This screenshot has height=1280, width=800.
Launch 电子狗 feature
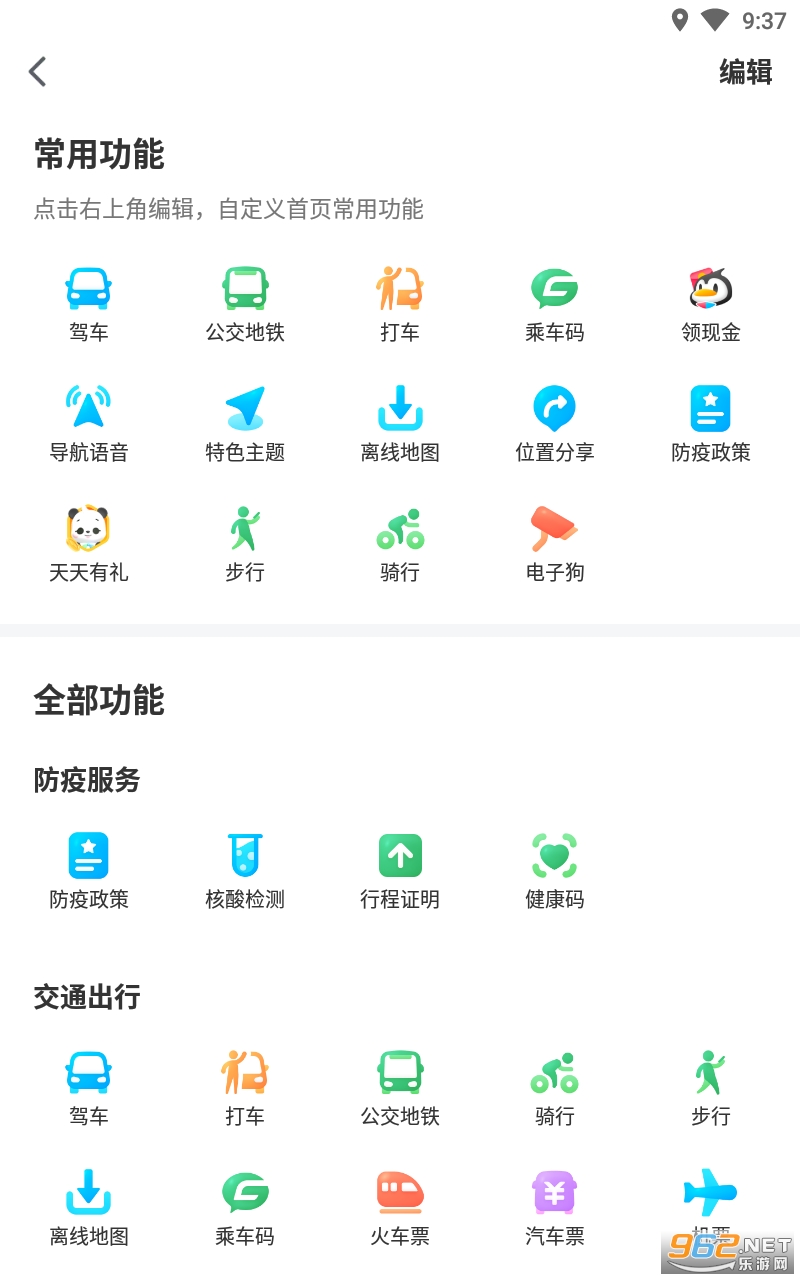click(555, 545)
